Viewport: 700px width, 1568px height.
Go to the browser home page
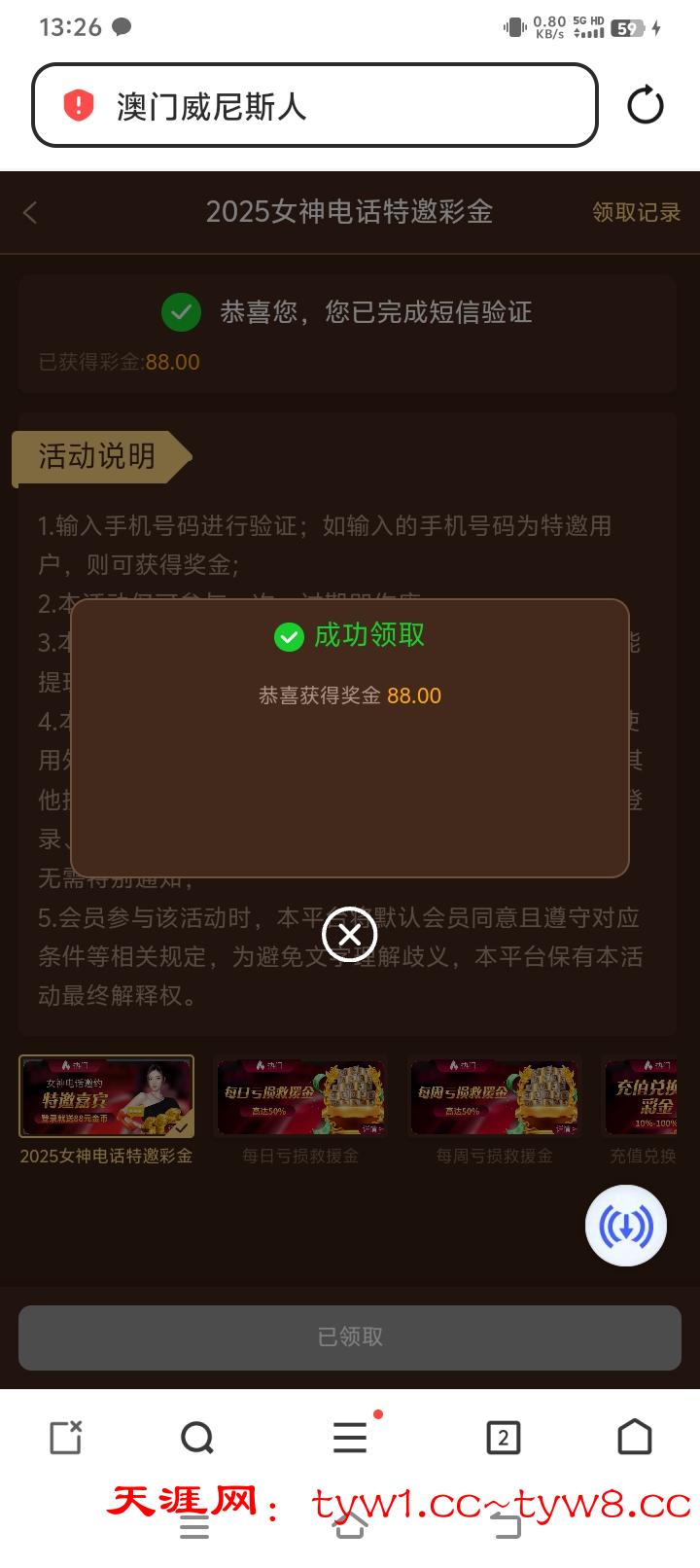pos(634,1437)
